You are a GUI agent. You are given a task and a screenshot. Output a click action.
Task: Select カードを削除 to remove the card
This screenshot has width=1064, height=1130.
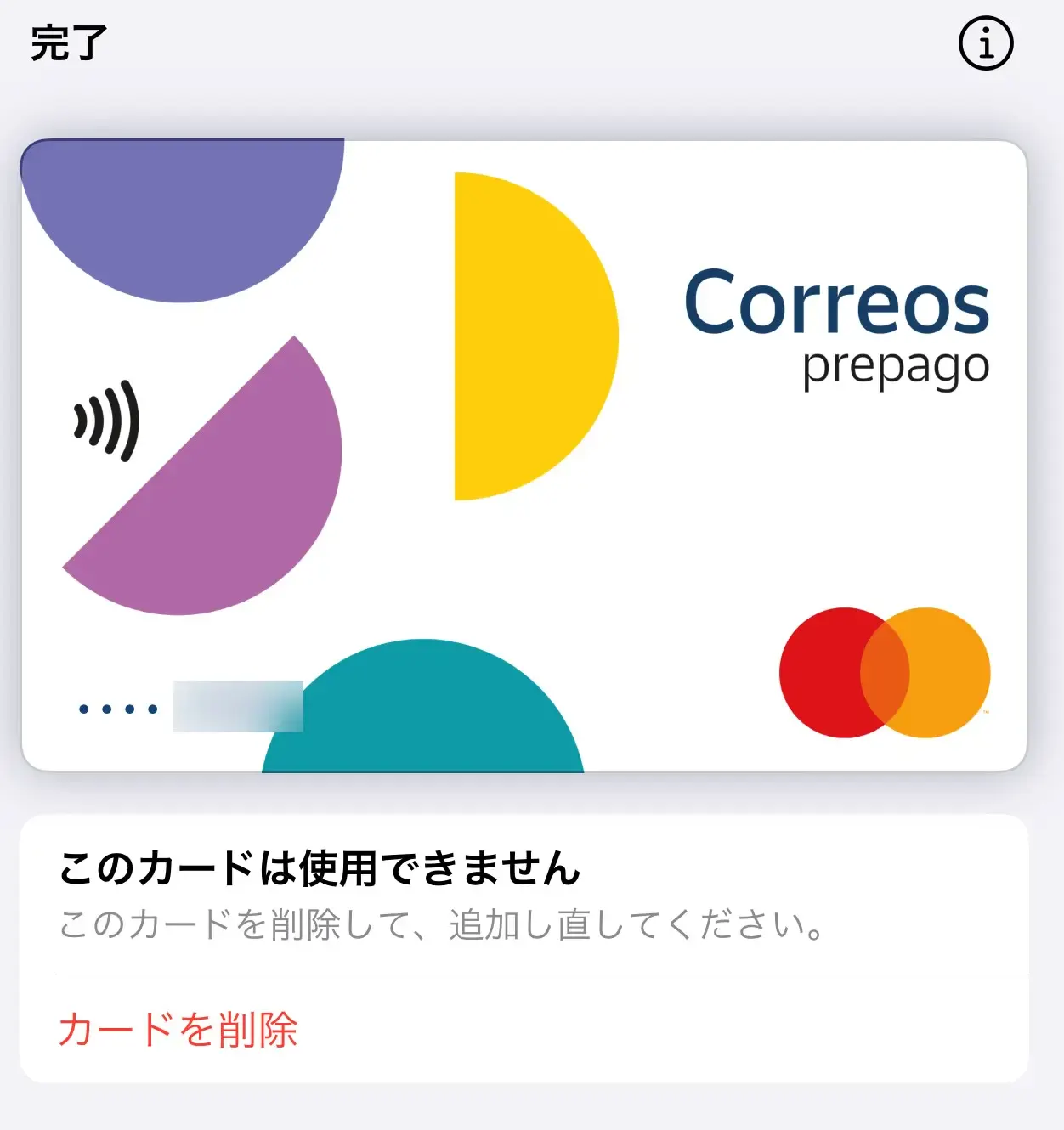point(180,1031)
